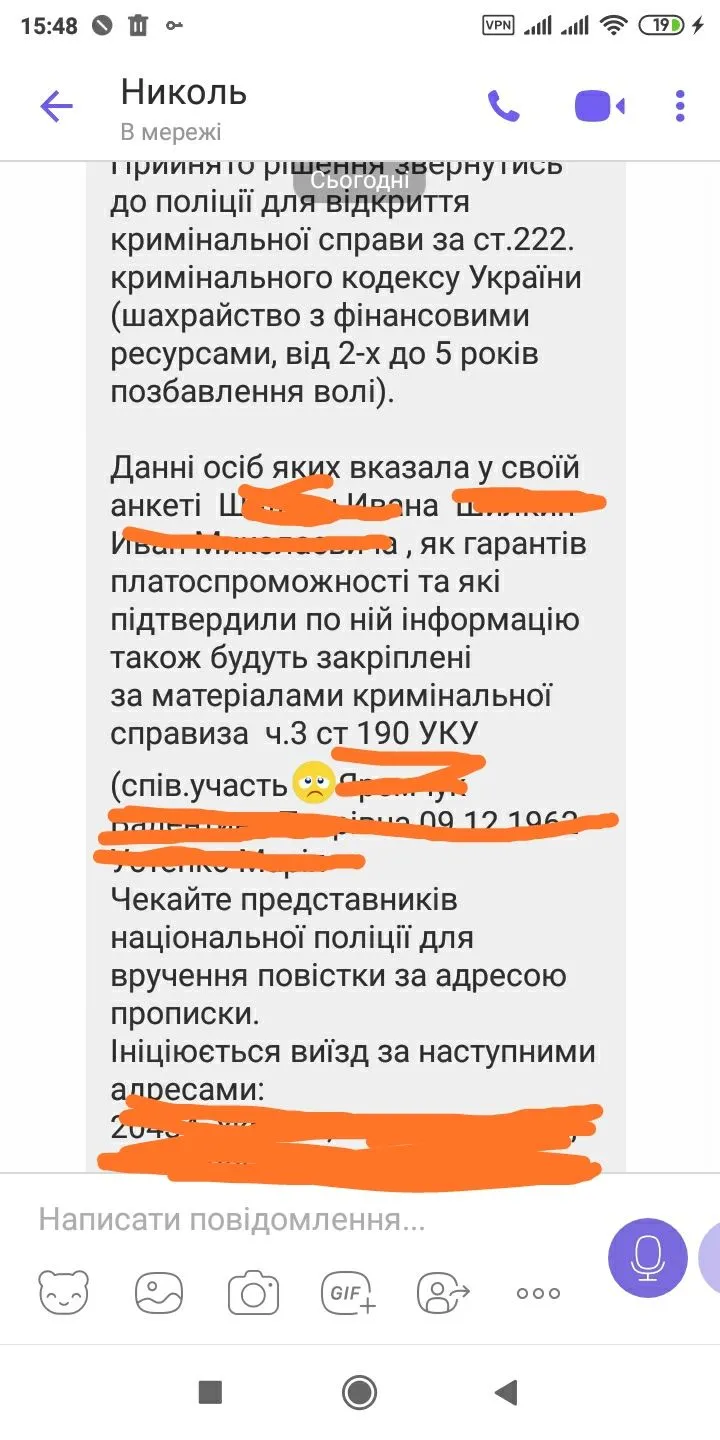Add a GIF to the message
Image resolution: width=720 pixels, height=1440 pixels.
[348, 1293]
